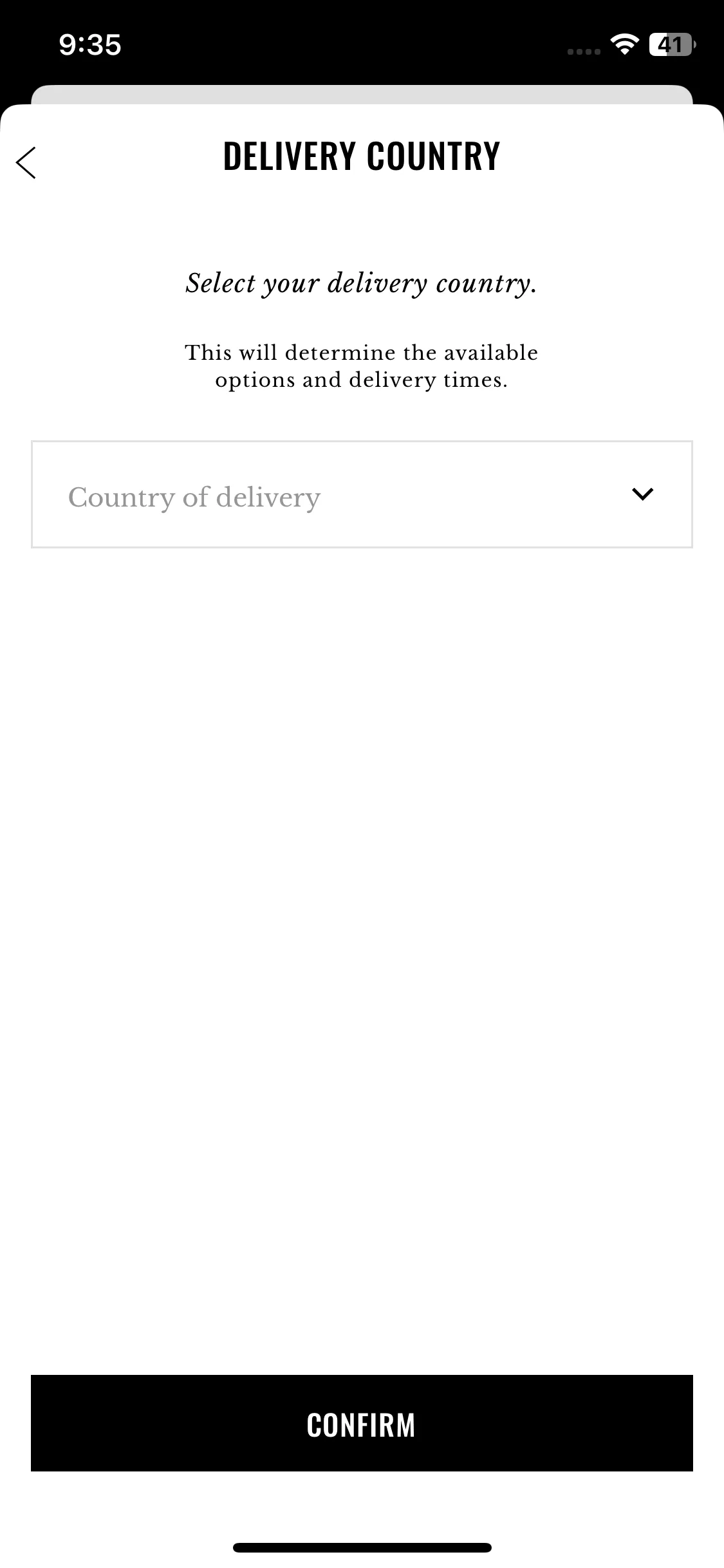Tap the Confirm button
This screenshot has width=724, height=1568.
click(x=362, y=1424)
